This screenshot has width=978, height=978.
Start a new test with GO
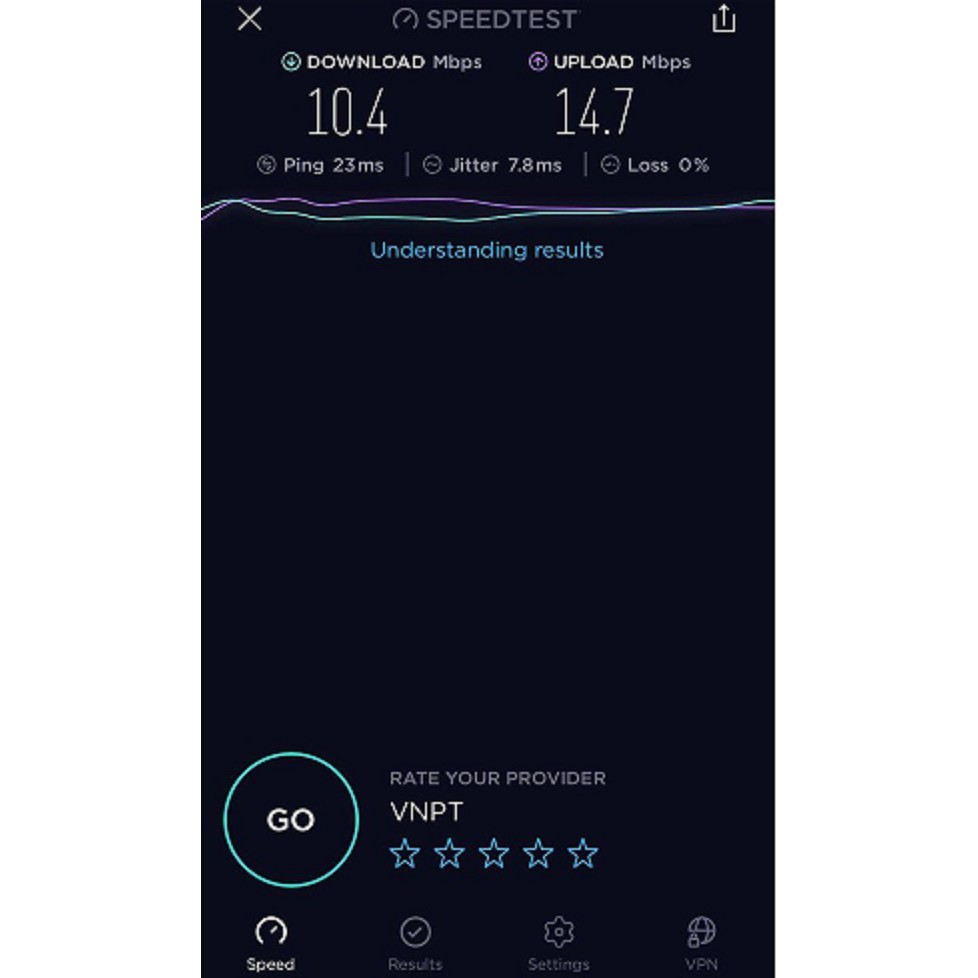[291, 820]
